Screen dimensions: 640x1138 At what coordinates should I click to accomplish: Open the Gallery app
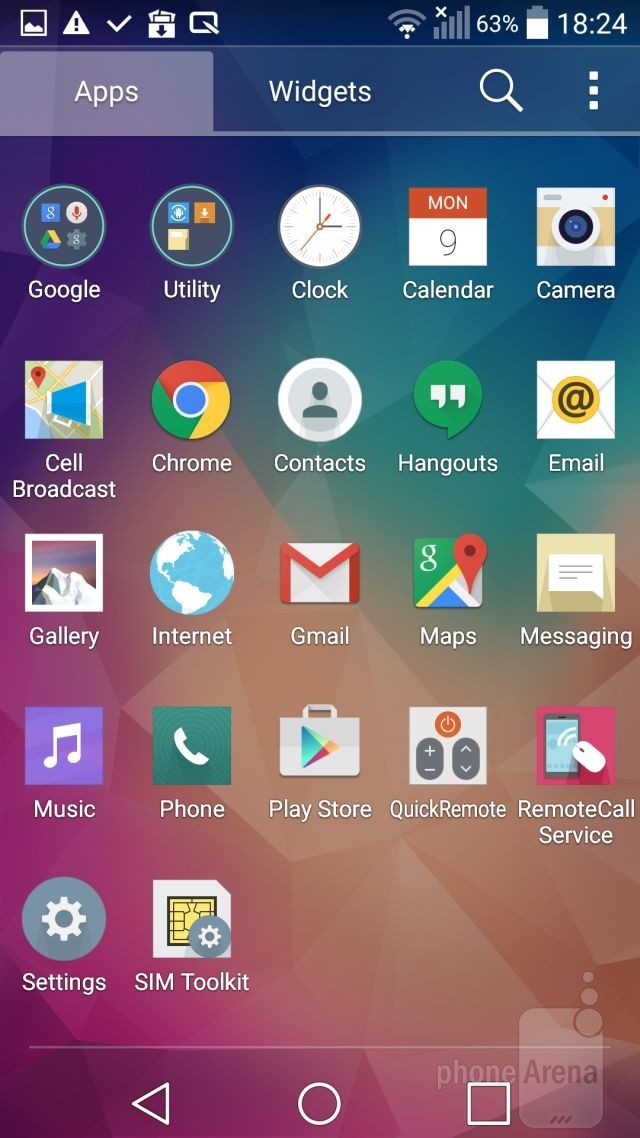64,573
